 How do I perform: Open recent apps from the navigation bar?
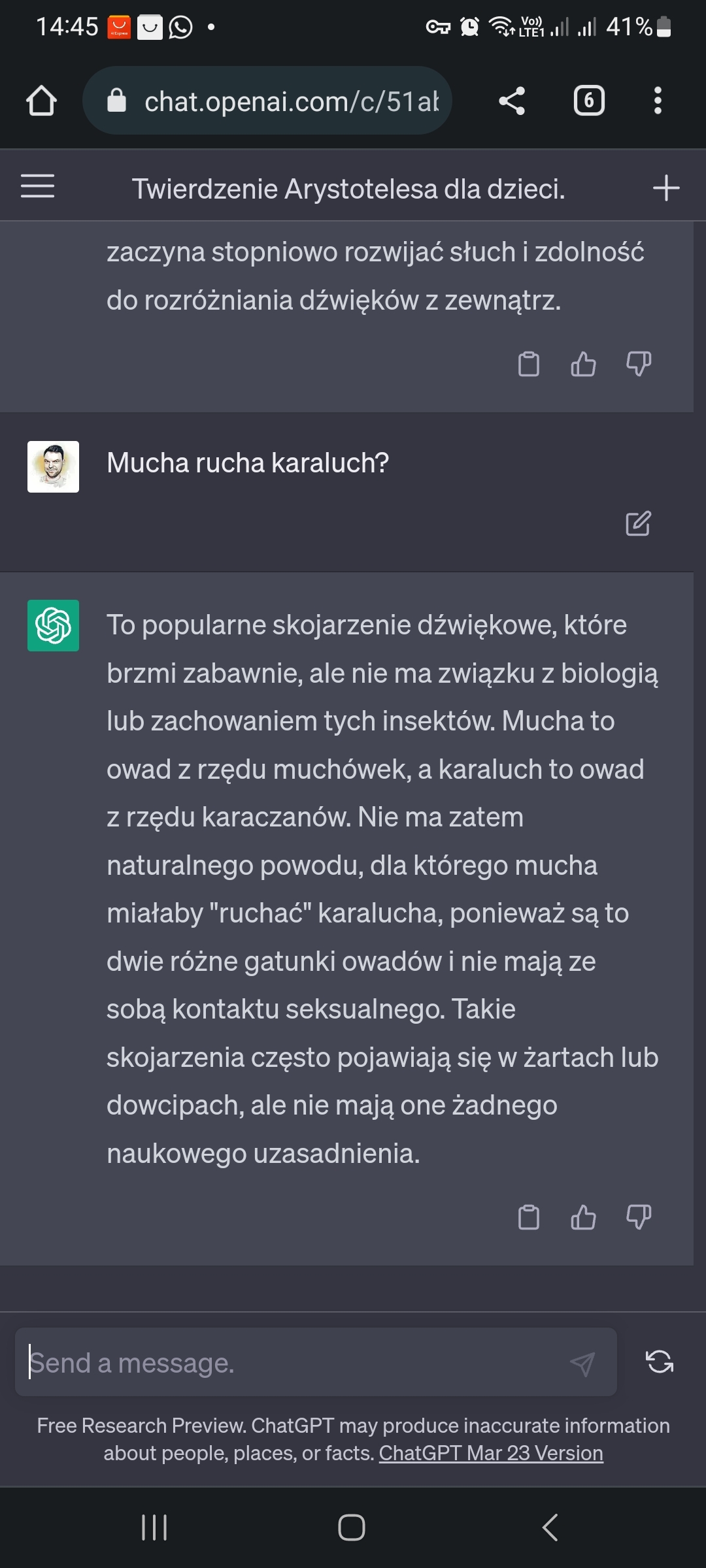(154, 1527)
